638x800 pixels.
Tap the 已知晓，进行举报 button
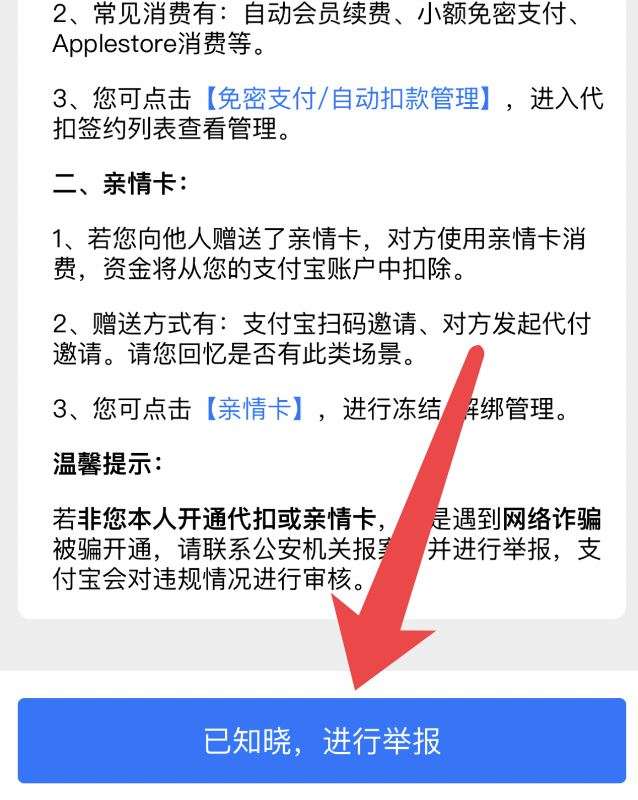pyautogui.click(x=322, y=741)
